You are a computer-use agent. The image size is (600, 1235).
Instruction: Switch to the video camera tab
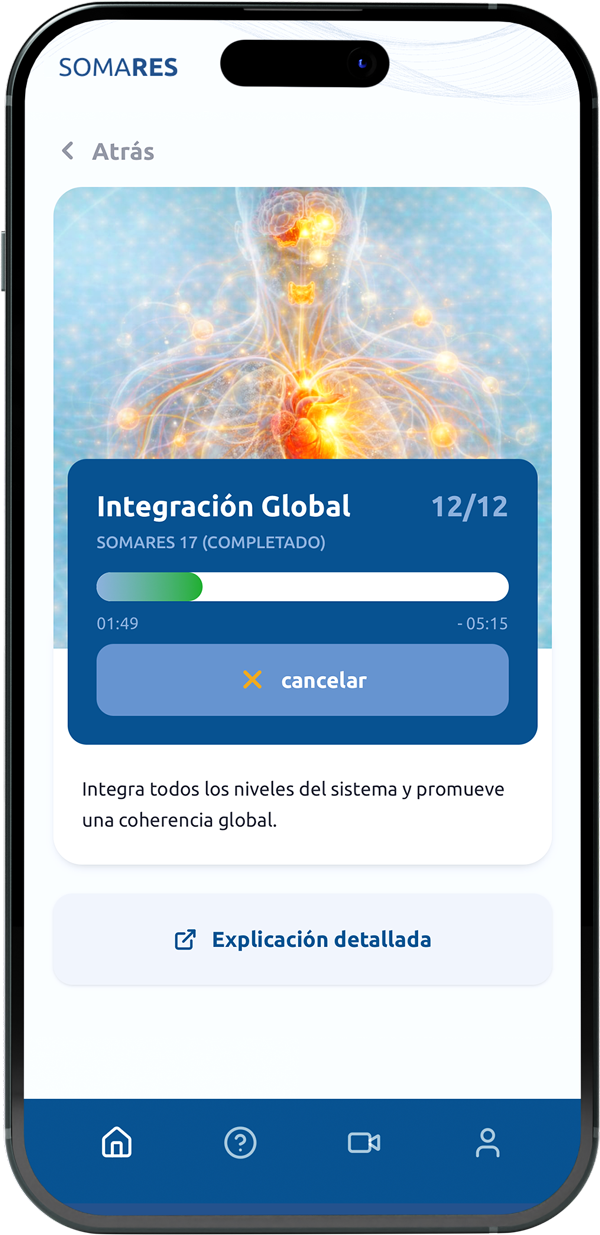[x=364, y=1142]
